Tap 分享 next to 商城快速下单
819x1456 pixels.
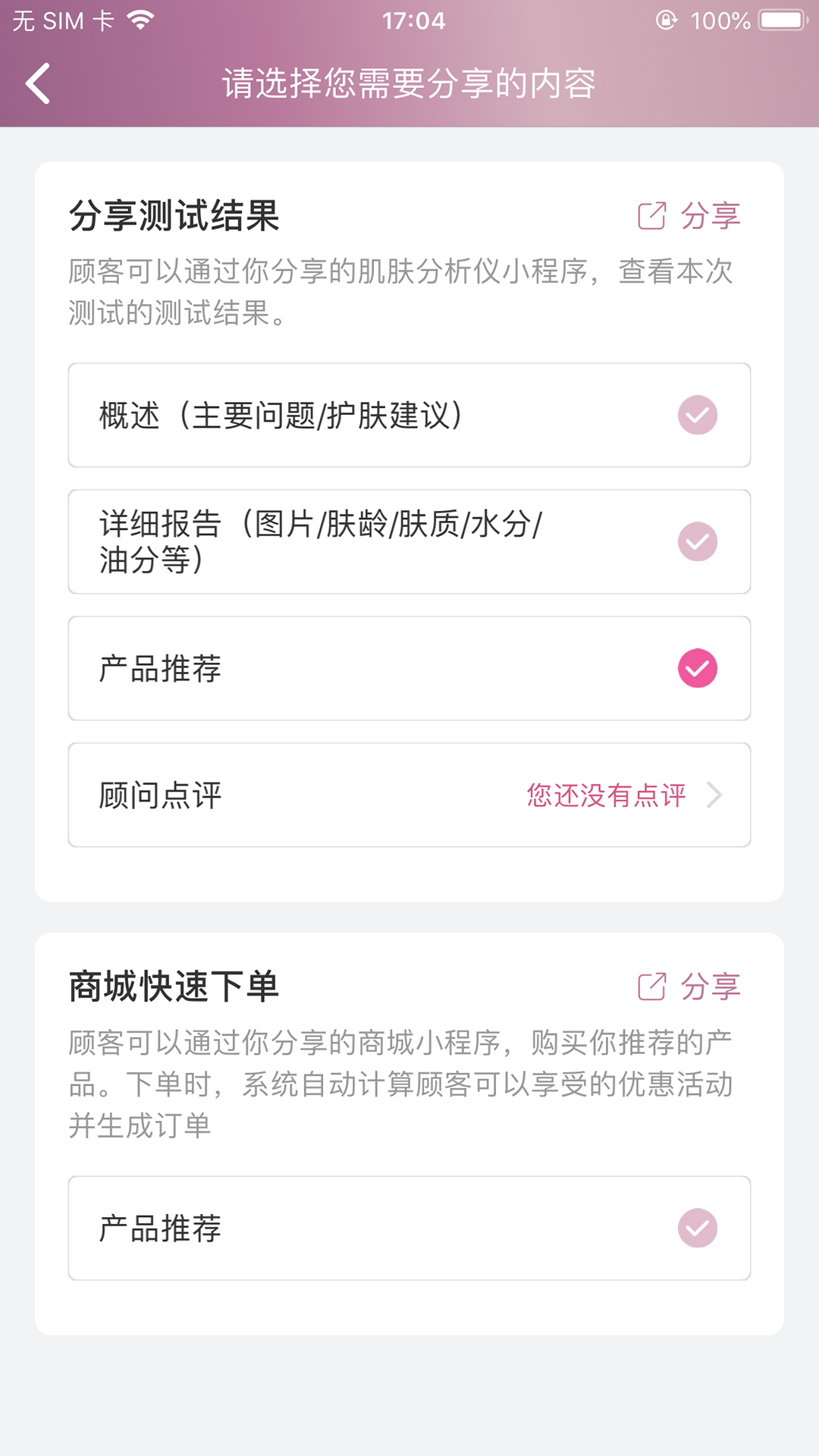(711, 987)
